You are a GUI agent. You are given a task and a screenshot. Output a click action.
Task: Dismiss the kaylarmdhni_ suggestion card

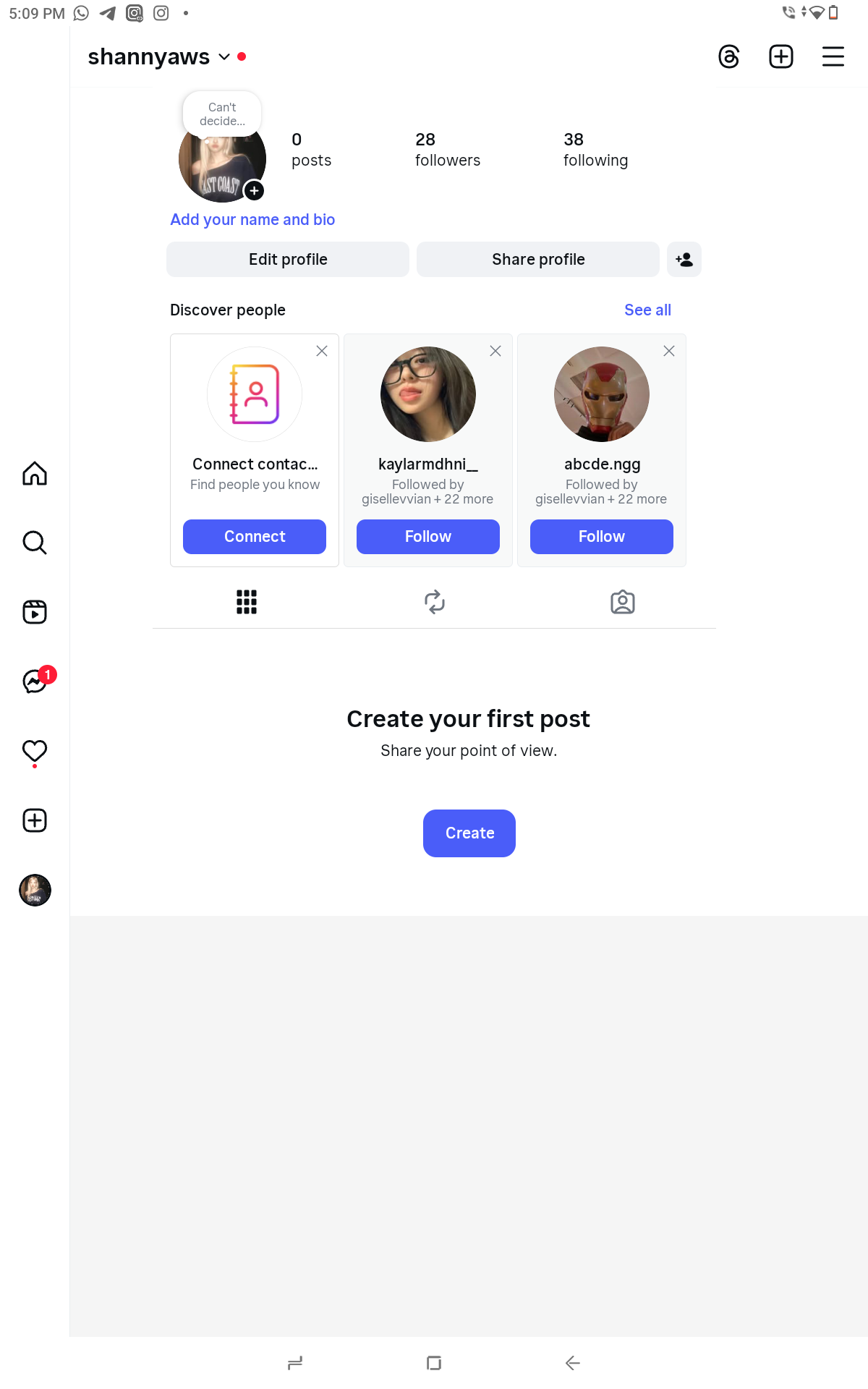click(495, 351)
